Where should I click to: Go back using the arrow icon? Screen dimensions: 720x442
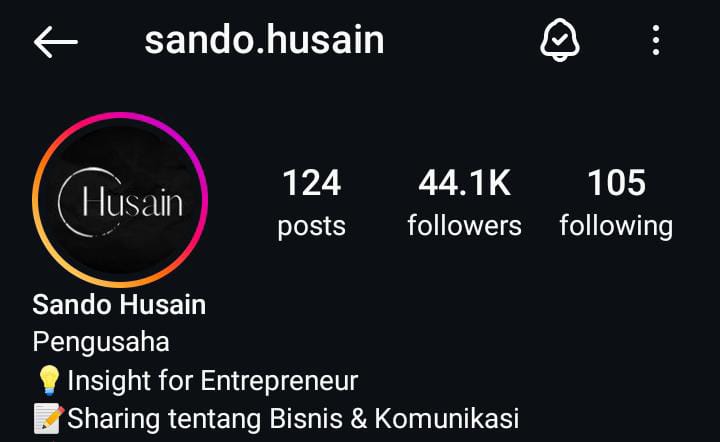(x=56, y=41)
